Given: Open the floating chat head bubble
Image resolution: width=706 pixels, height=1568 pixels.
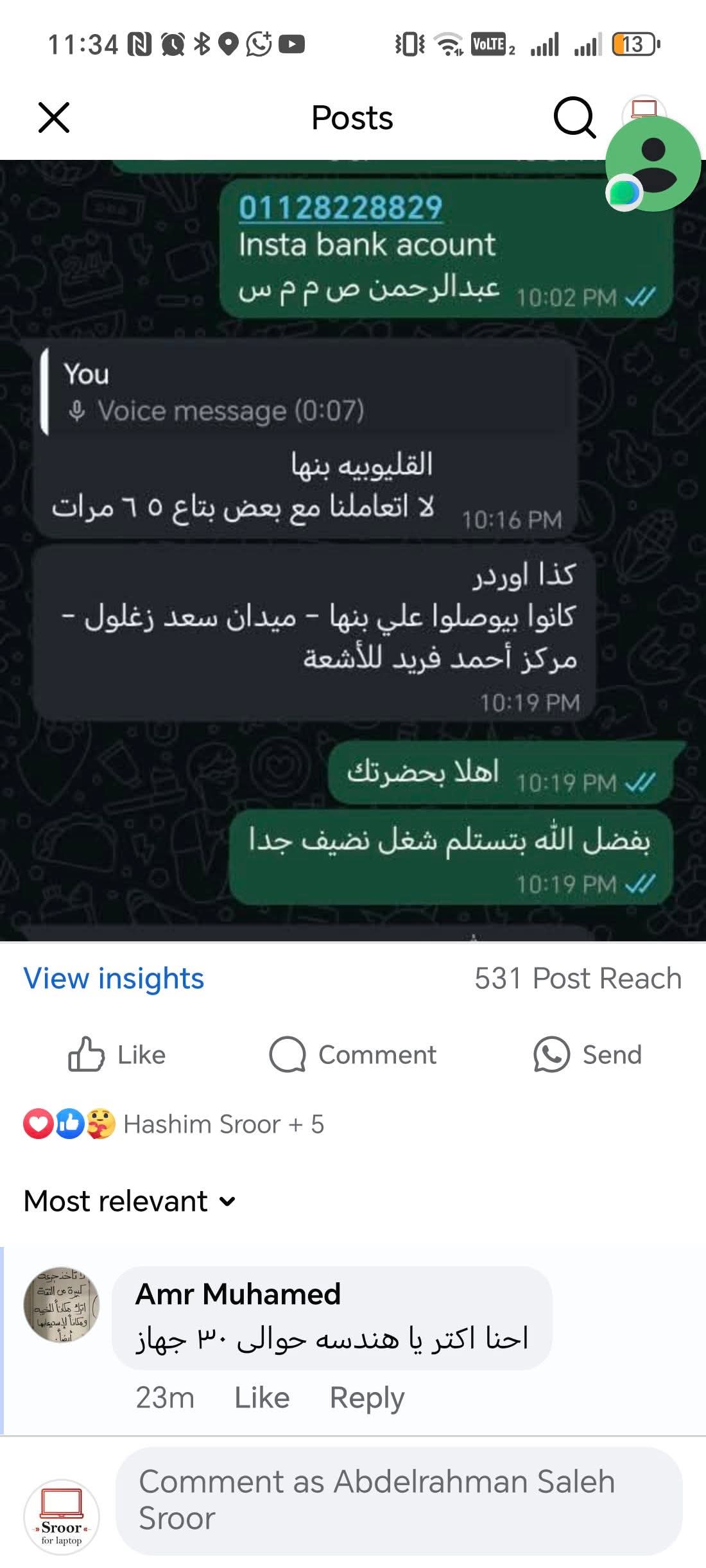Looking at the screenshot, I should click(653, 164).
